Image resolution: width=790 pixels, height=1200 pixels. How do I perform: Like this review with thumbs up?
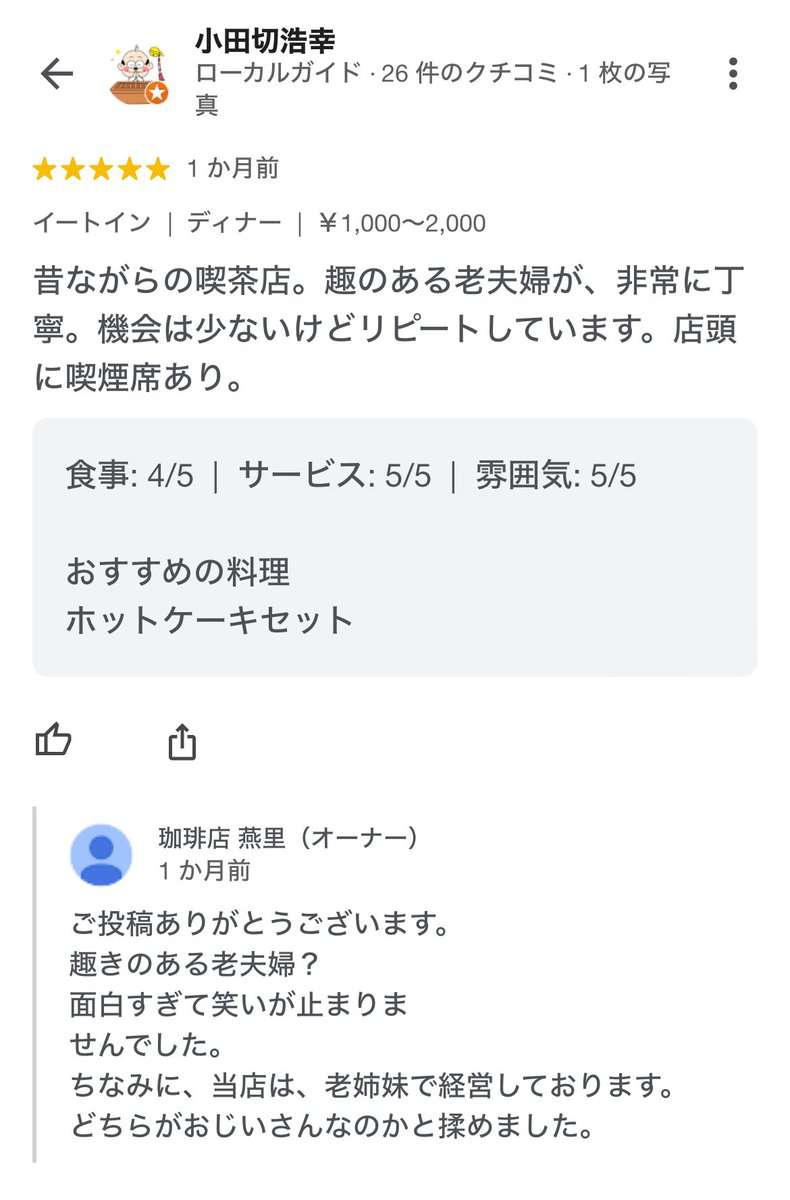pyautogui.click(x=54, y=741)
